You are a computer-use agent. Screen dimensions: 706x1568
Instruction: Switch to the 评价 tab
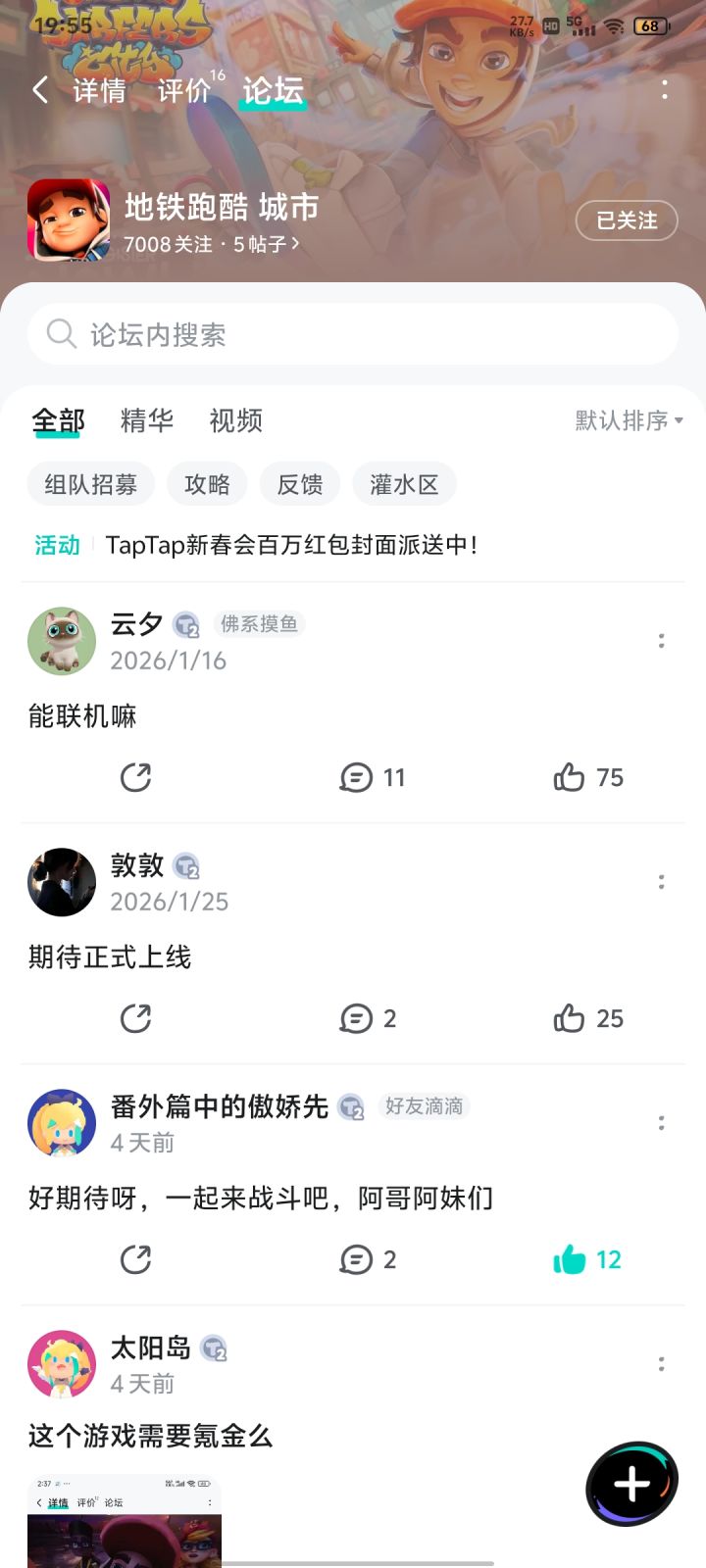tap(184, 90)
